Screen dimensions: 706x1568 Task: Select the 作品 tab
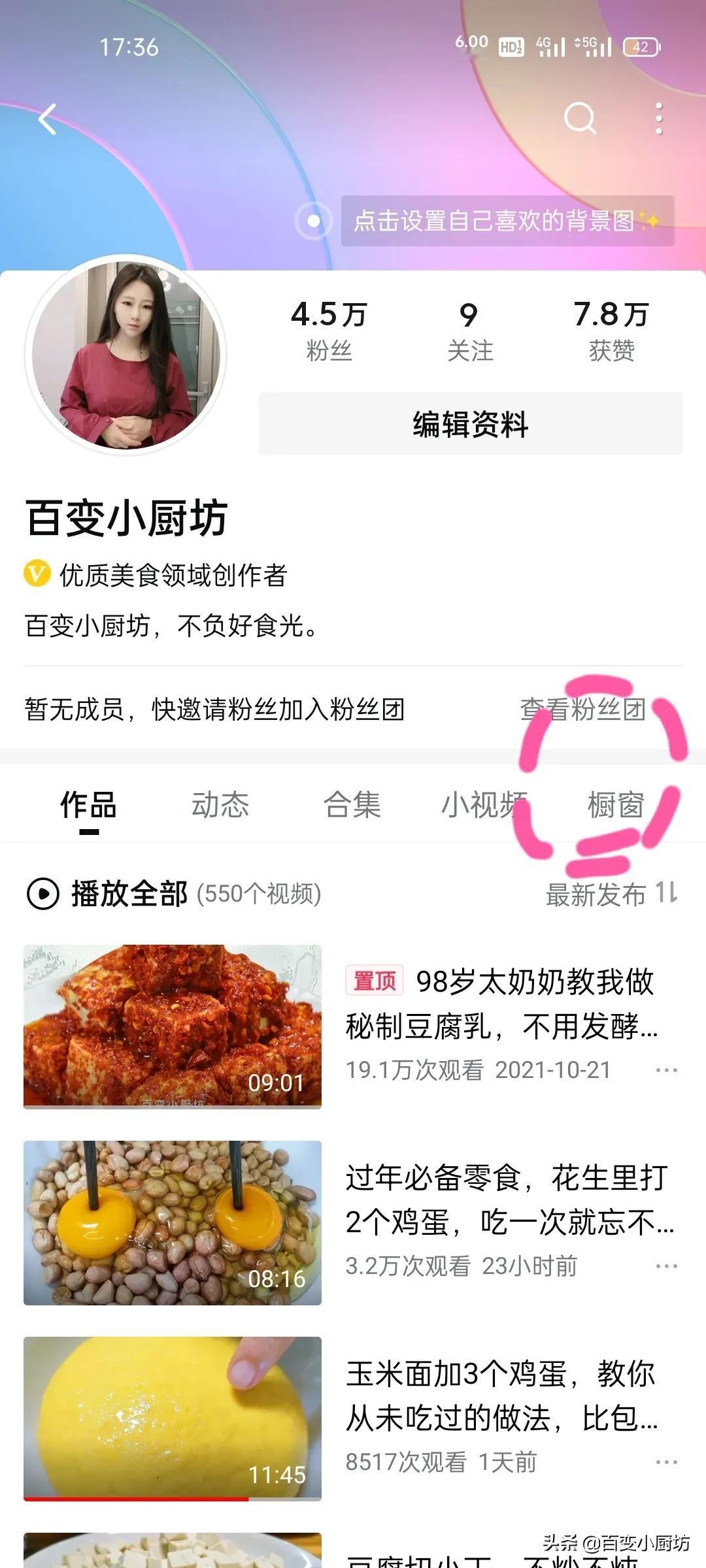88,805
